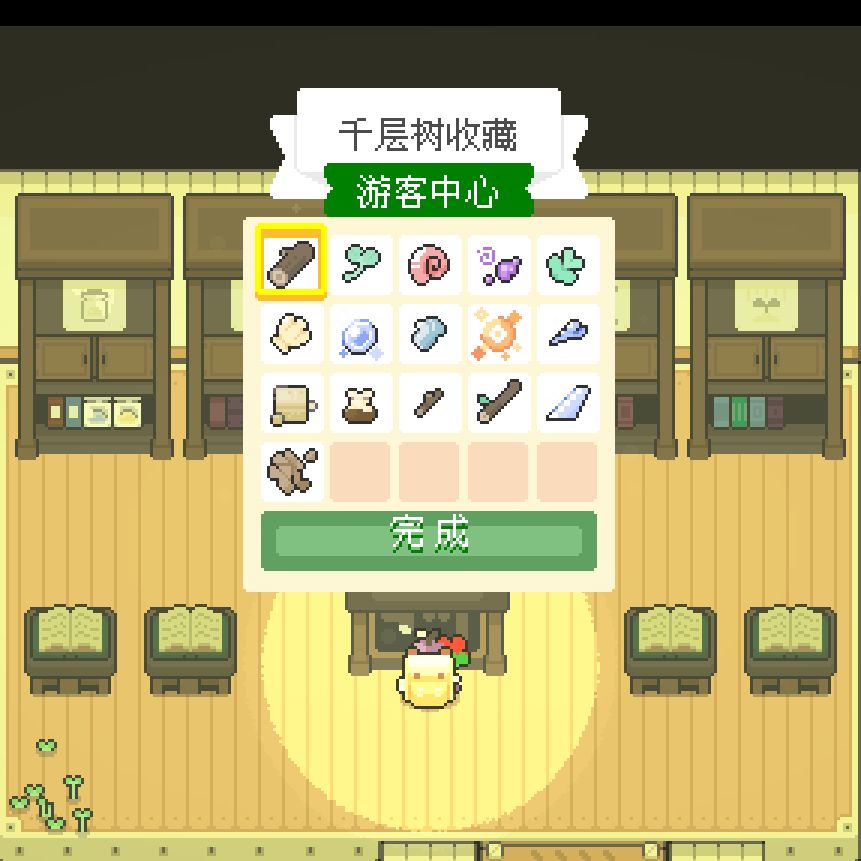The width and height of the screenshot is (861, 861).
Task: Select the pale blue glass shard
Action: click(x=567, y=403)
